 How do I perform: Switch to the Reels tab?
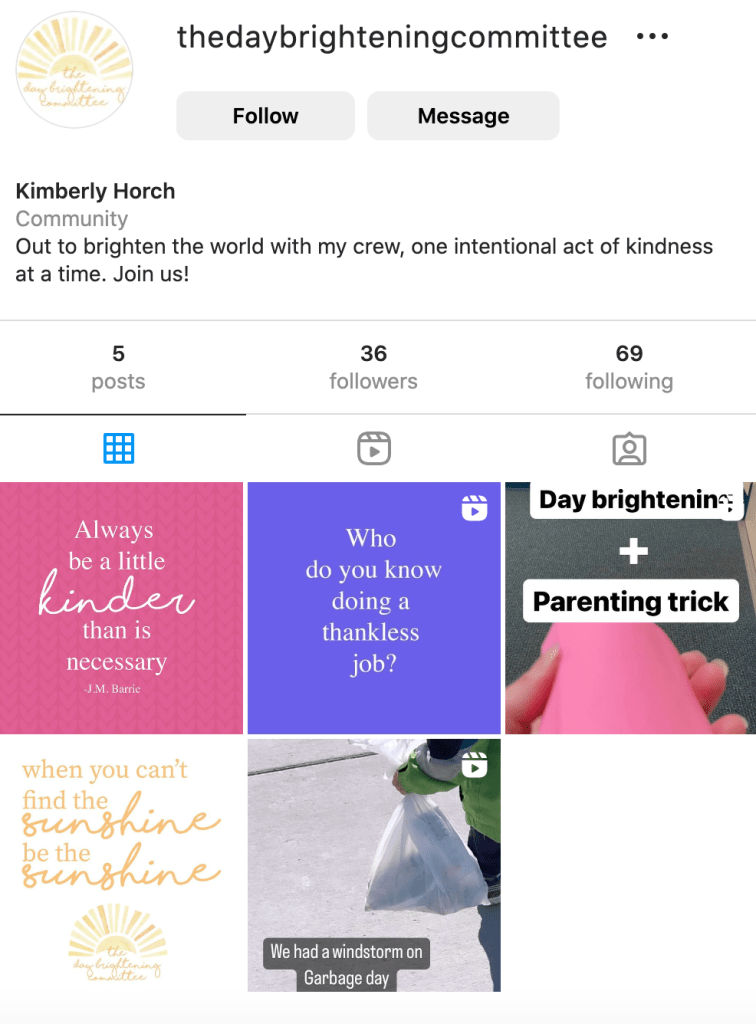point(373,449)
